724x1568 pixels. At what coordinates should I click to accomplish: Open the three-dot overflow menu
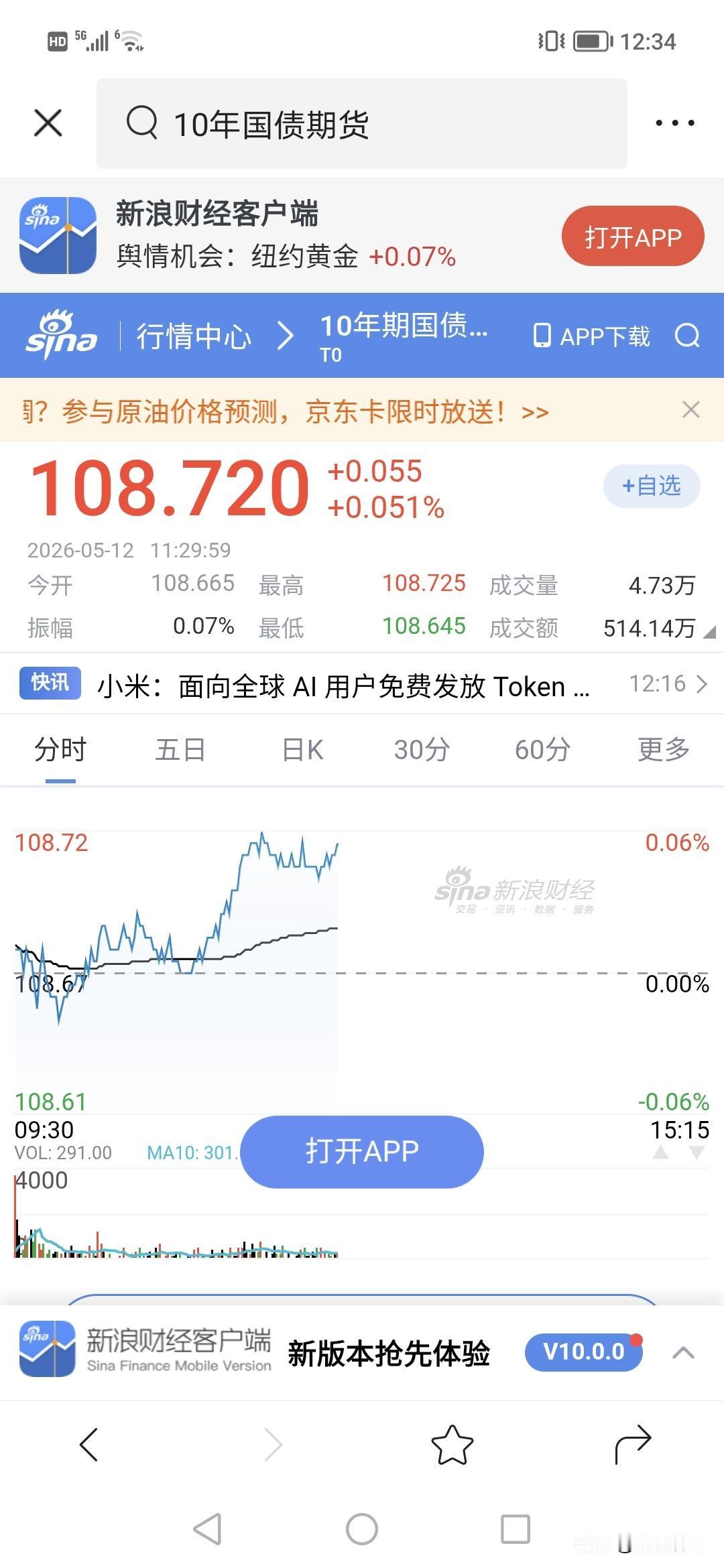675,123
